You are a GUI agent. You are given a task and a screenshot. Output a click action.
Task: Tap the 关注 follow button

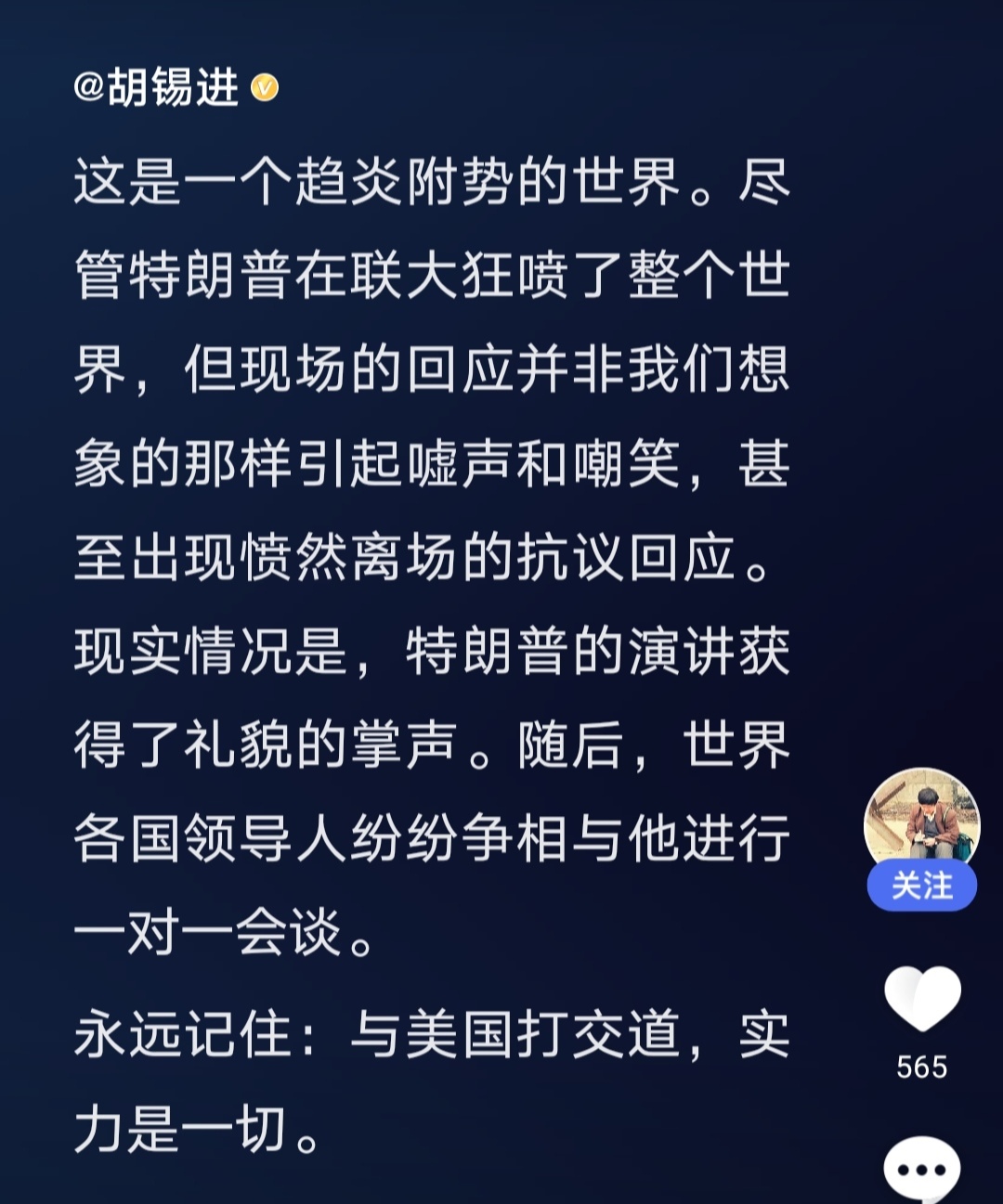(921, 886)
